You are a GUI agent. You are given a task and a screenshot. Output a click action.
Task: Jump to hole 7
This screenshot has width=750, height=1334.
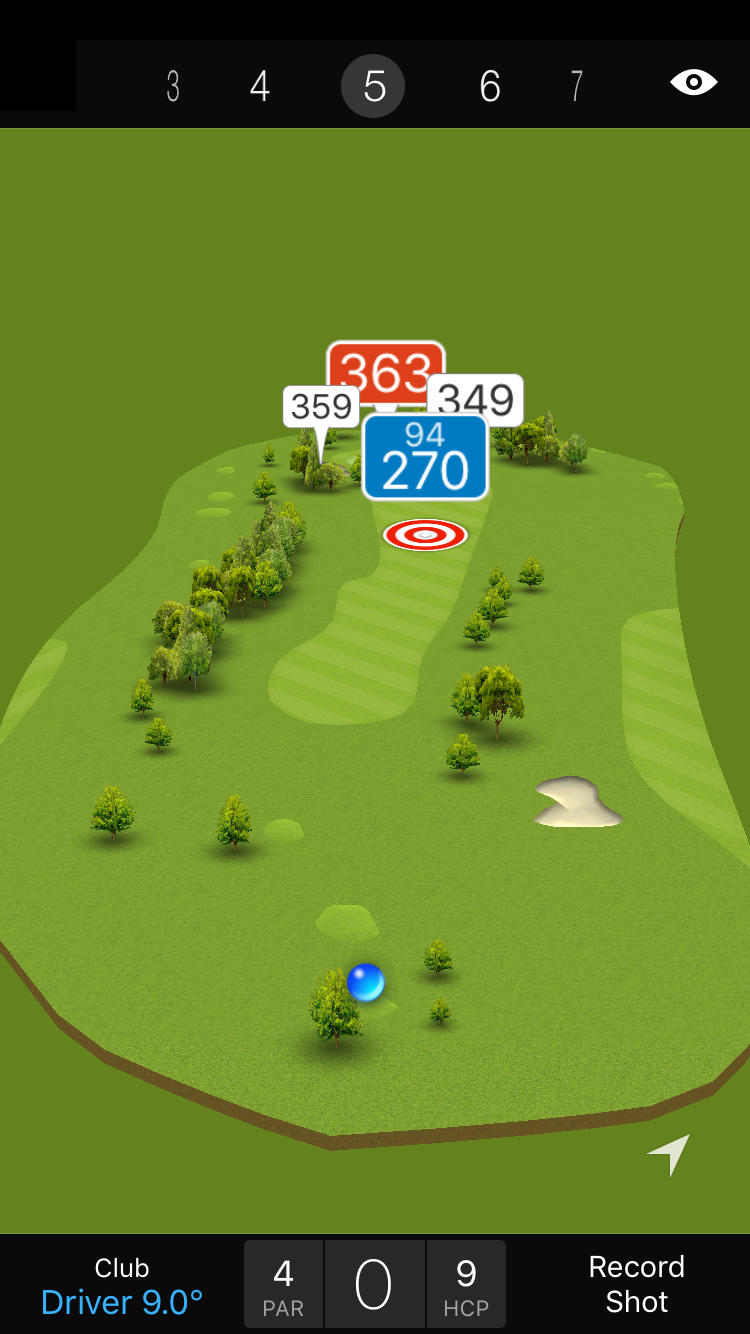click(576, 87)
